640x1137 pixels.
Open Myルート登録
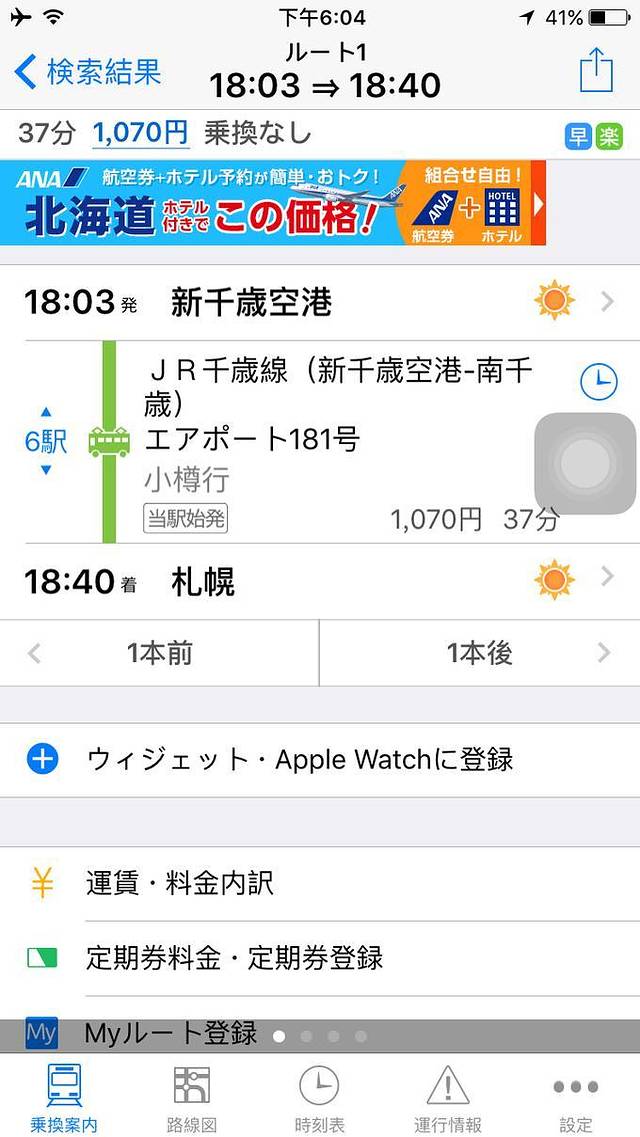[x=170, y=1032]
